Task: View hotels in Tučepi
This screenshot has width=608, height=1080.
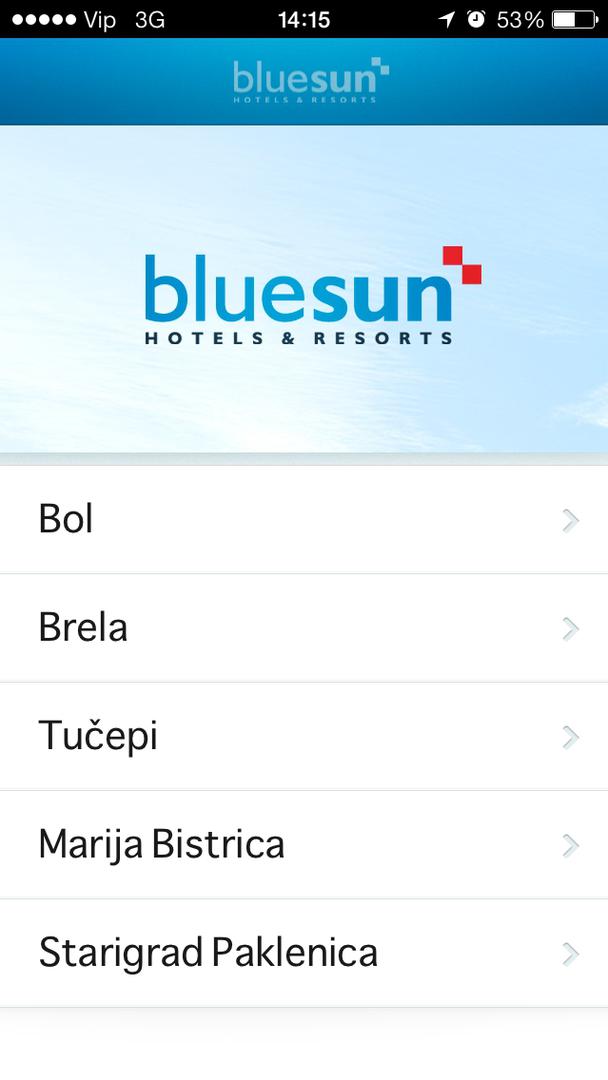Action: 304,736
